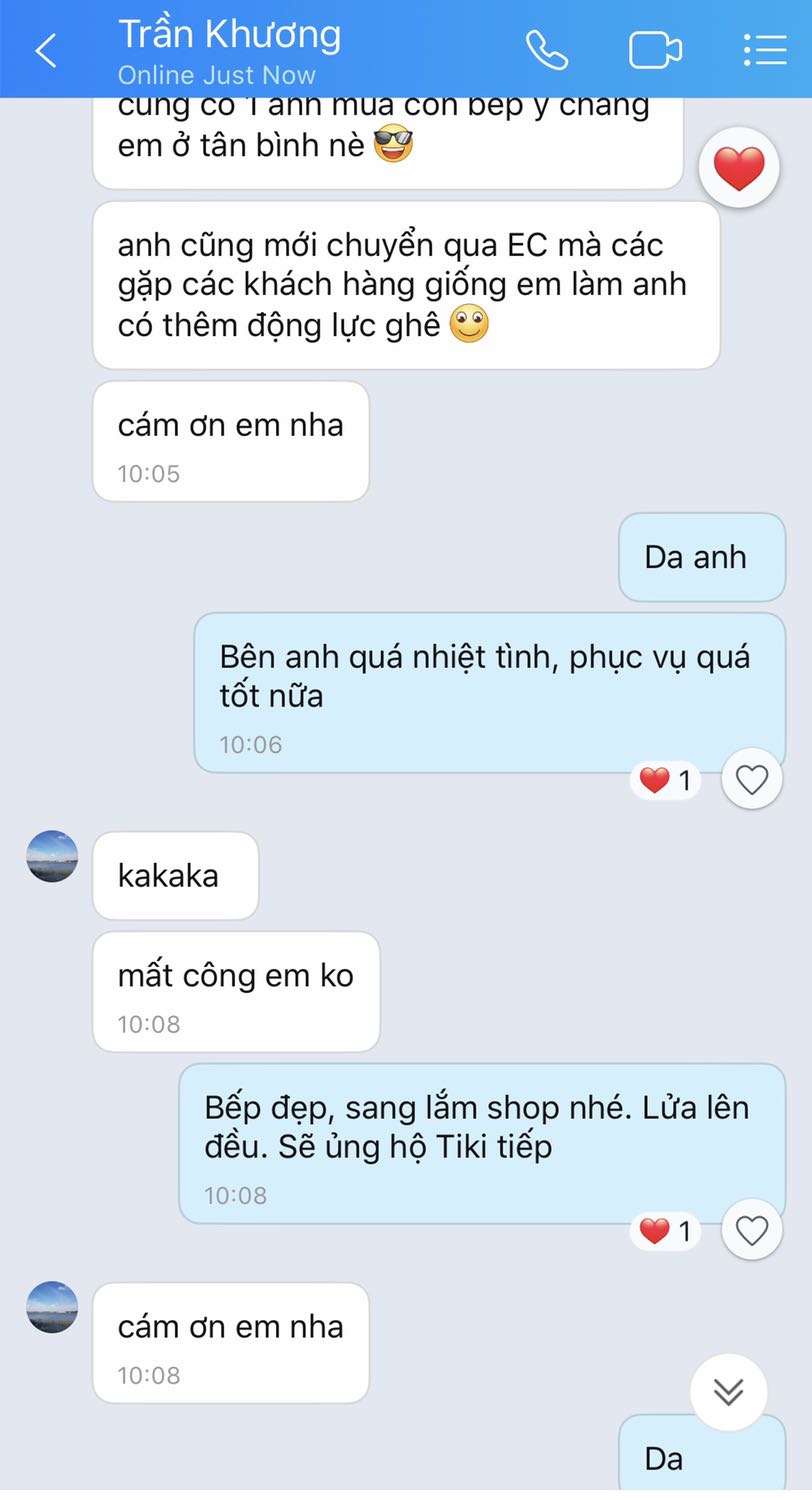Screen dimensions: 812x1500
Task: Like the "Bếp đẹp, sang lắm shop nhé" message
Action: click(752, 1230)
